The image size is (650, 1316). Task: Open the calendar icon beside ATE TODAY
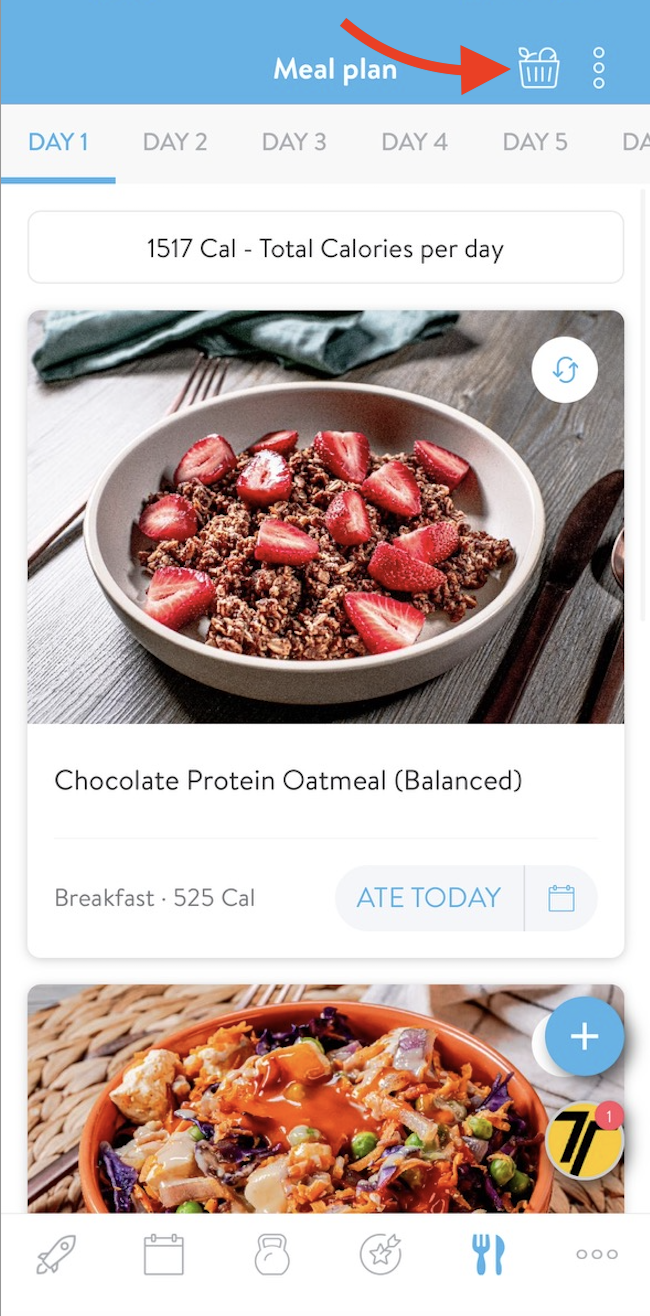pos(562,898)
